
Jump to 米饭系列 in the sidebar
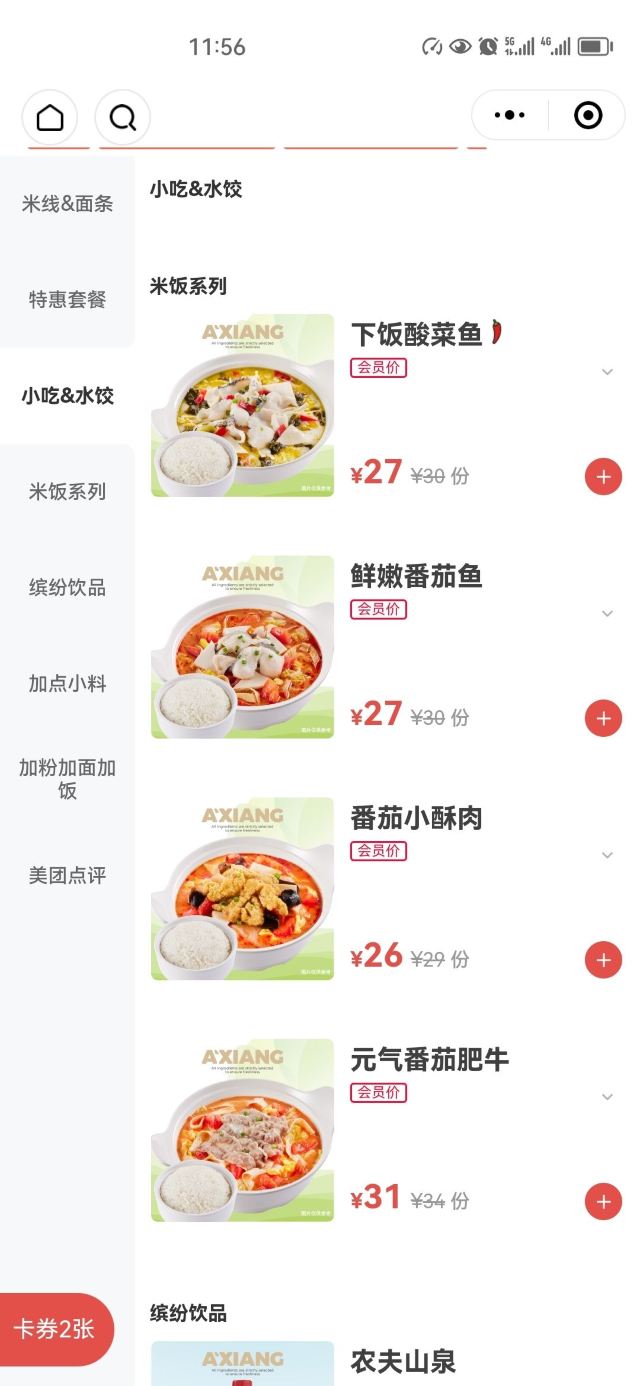[67, 492]
